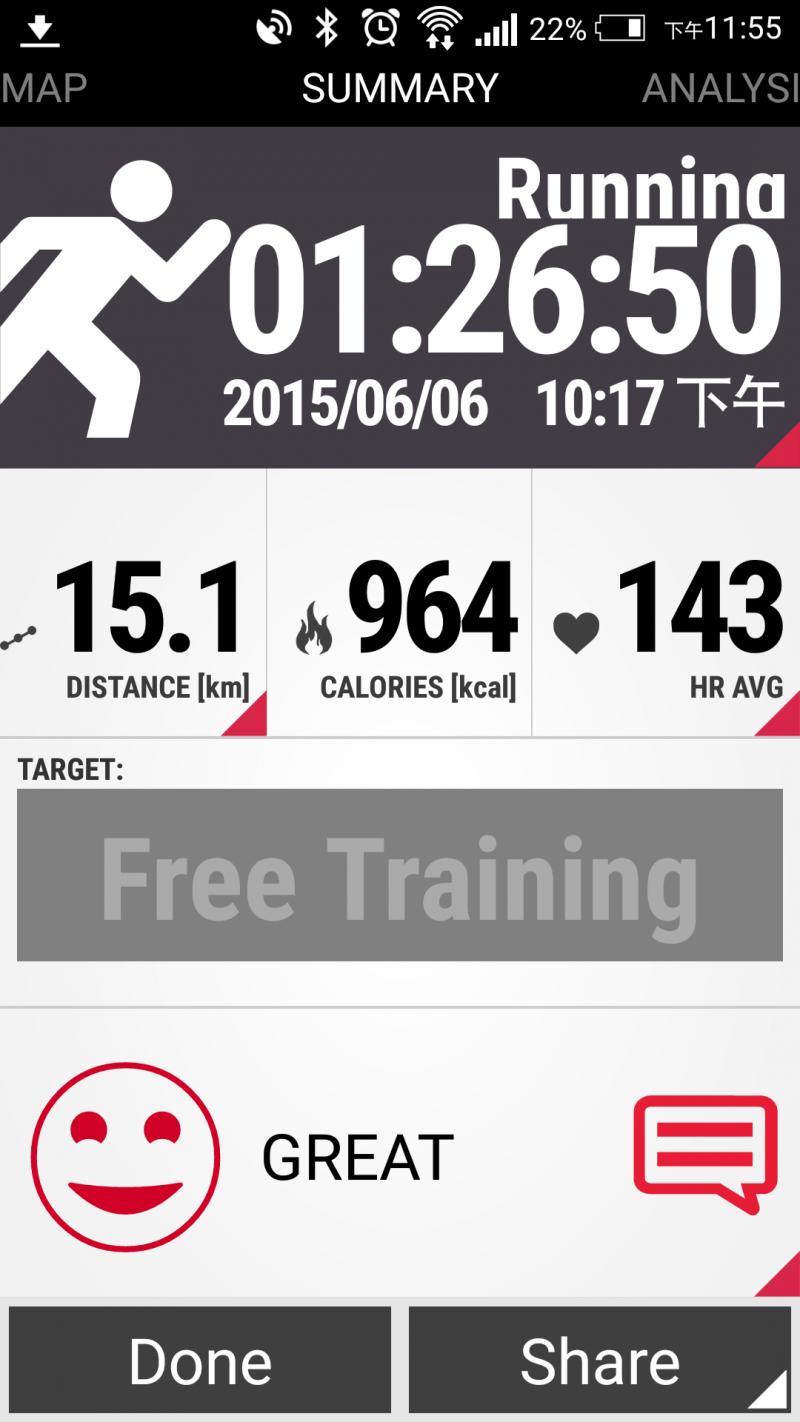This screenshot has width=800, height=1422.
Task: Open the HR AVG 143 tile
Action: click(666, 603)
